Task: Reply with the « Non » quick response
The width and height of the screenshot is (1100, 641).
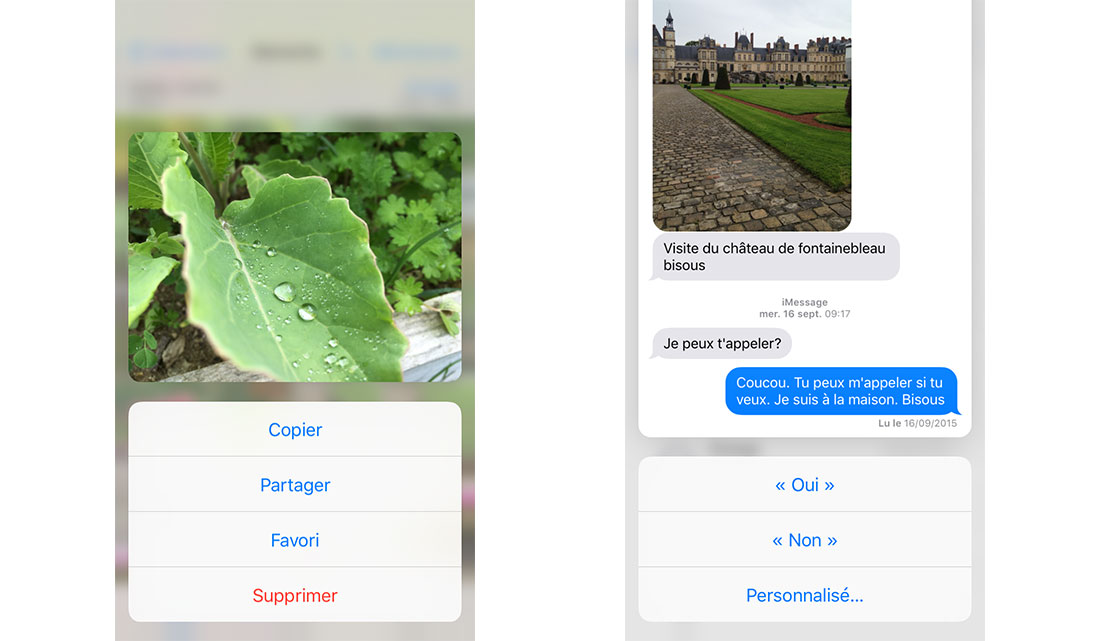Action: 804,540
